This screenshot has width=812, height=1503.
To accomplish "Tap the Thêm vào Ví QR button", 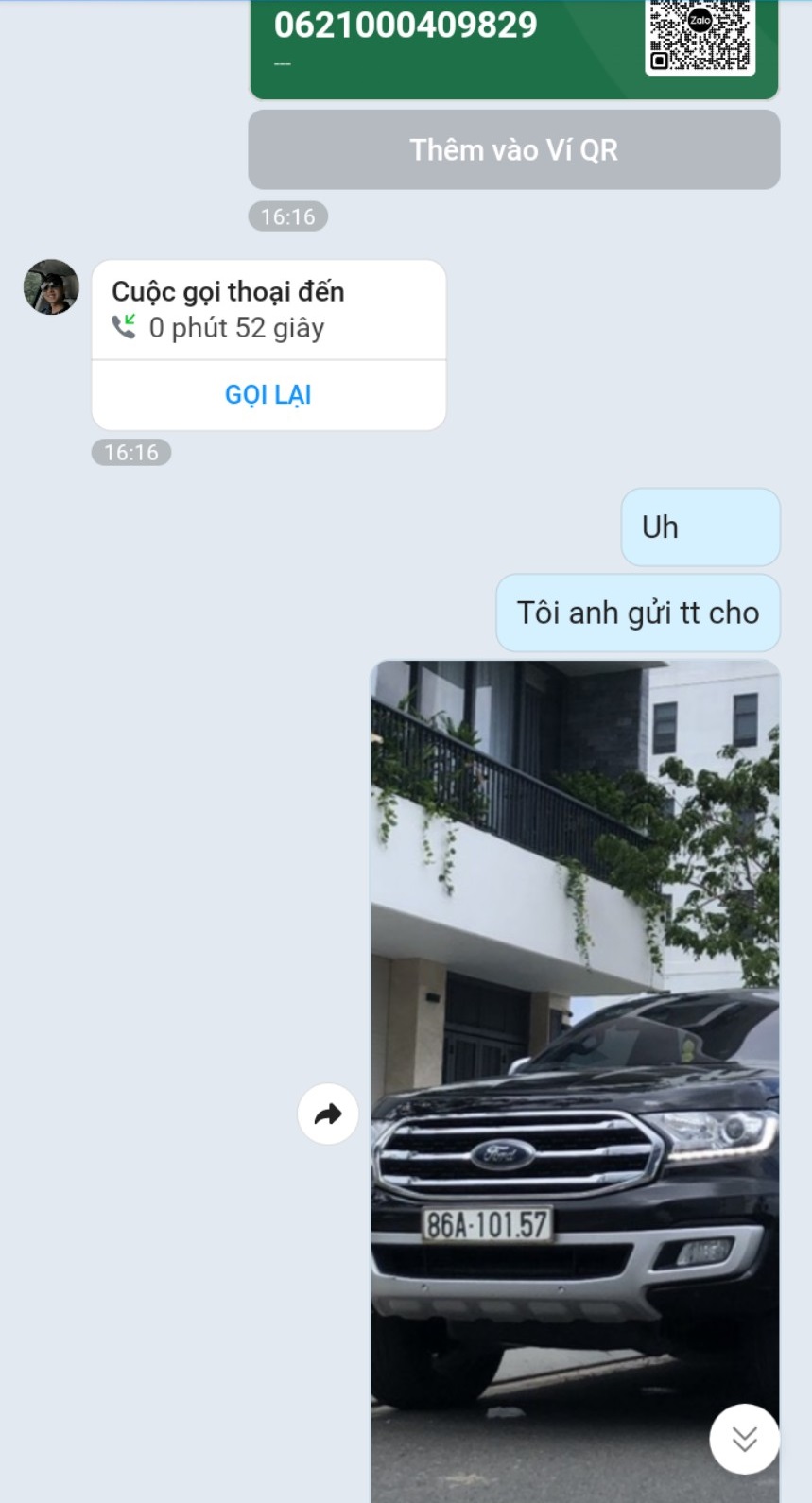I will click(x=513, y=149).
